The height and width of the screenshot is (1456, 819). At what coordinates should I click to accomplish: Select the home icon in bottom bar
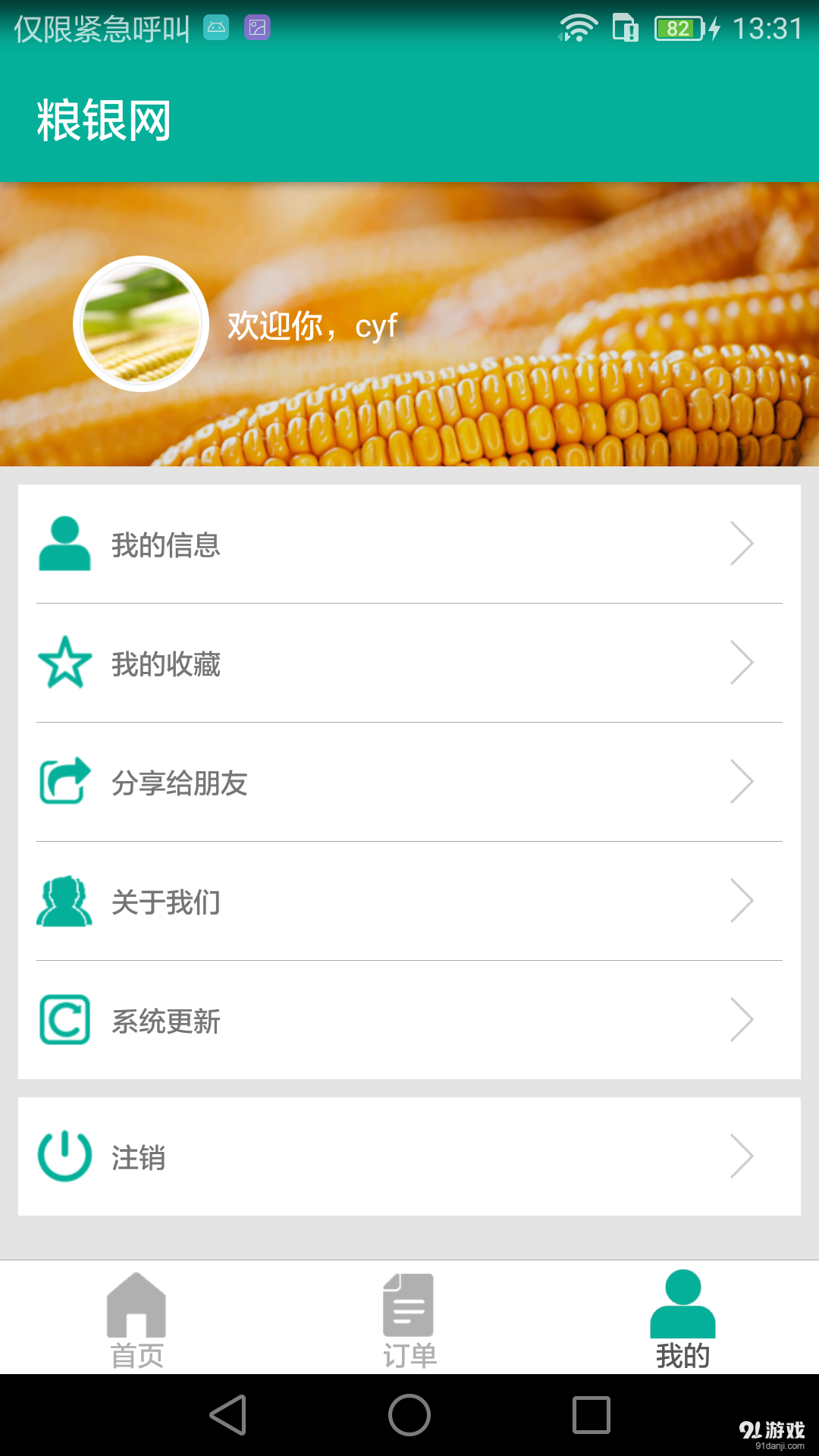click(138, 1301)
